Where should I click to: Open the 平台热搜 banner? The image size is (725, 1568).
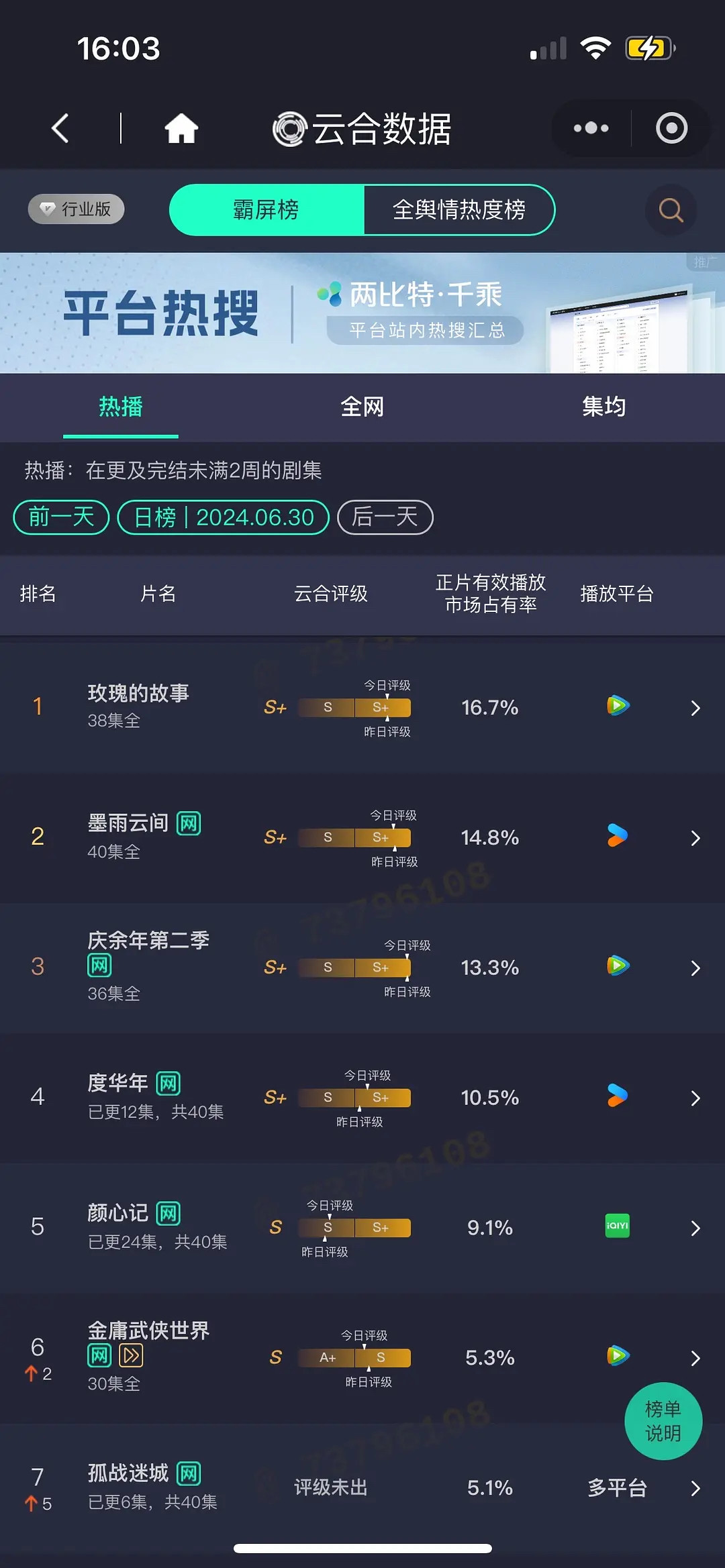362,313
